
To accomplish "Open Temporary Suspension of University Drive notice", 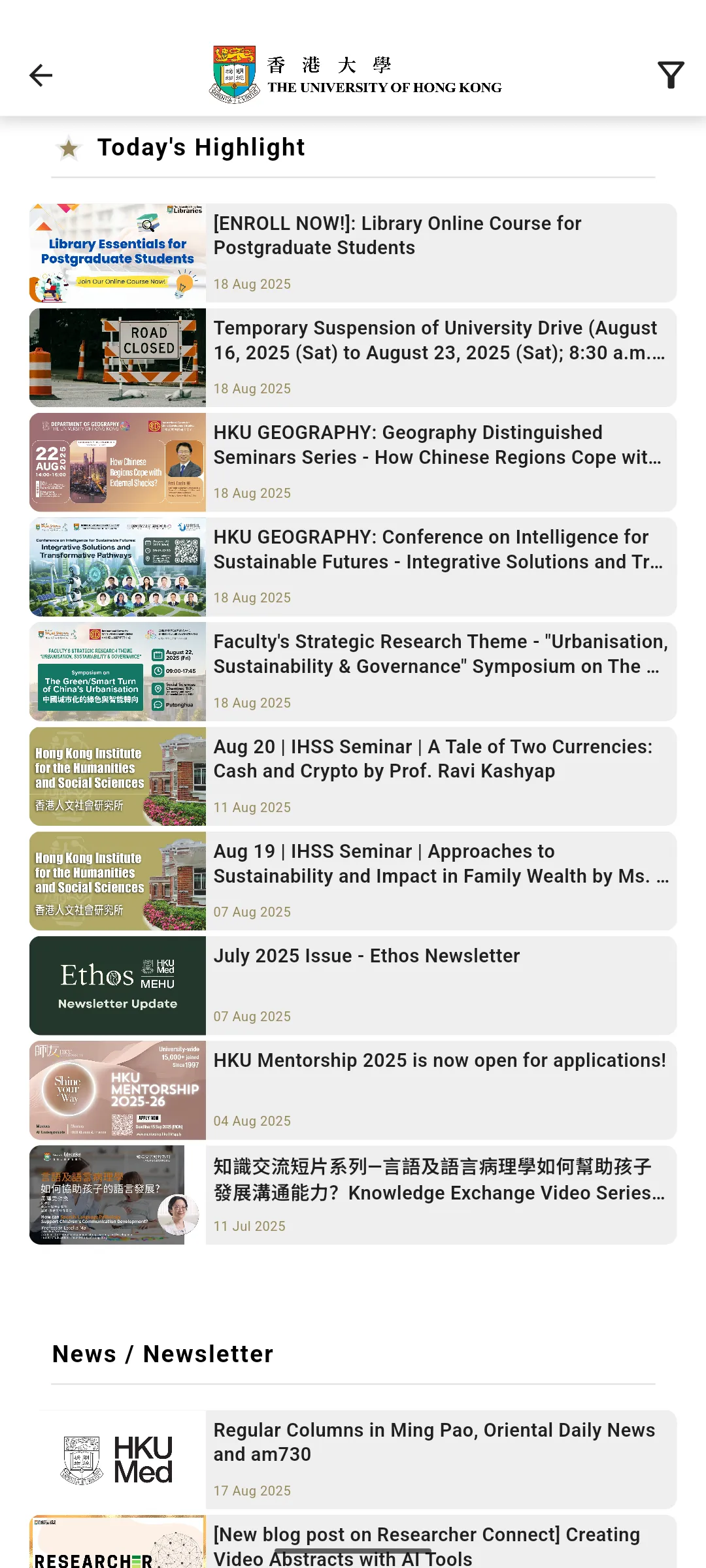I will (x=353, y=357).
